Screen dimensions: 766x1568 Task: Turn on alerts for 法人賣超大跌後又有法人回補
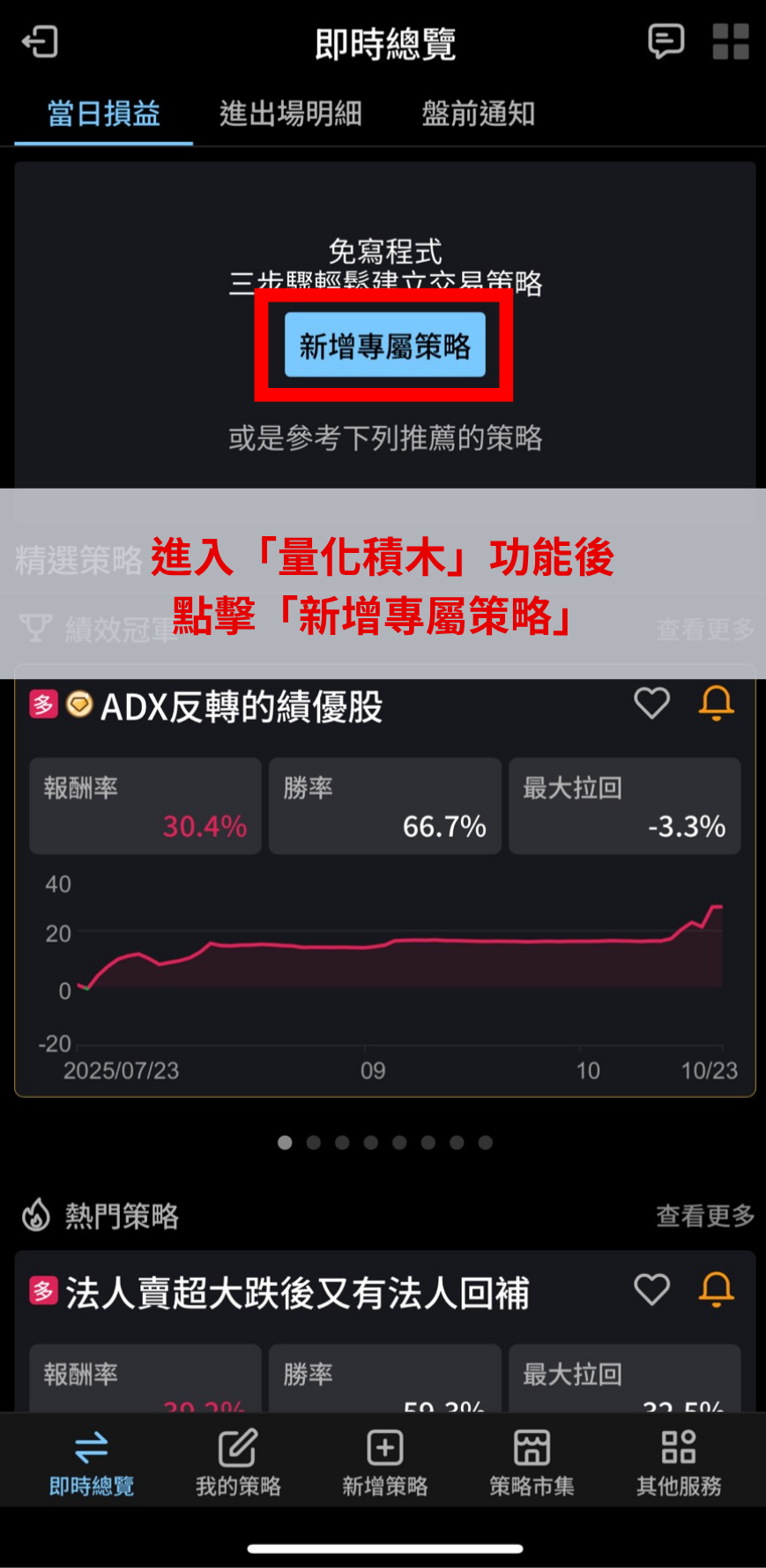716,1289
